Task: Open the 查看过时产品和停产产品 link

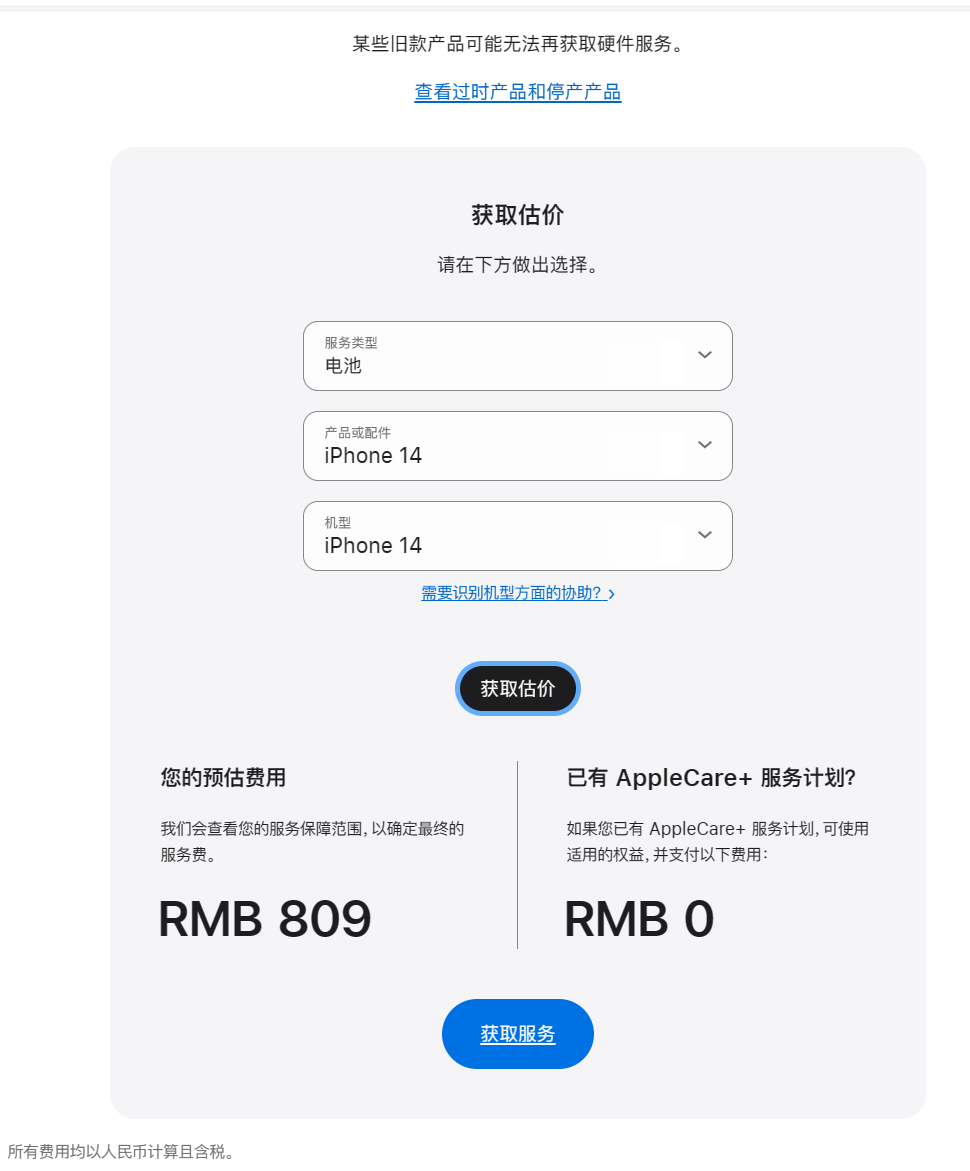Action: pyautogui.click(x=517, y=93)
